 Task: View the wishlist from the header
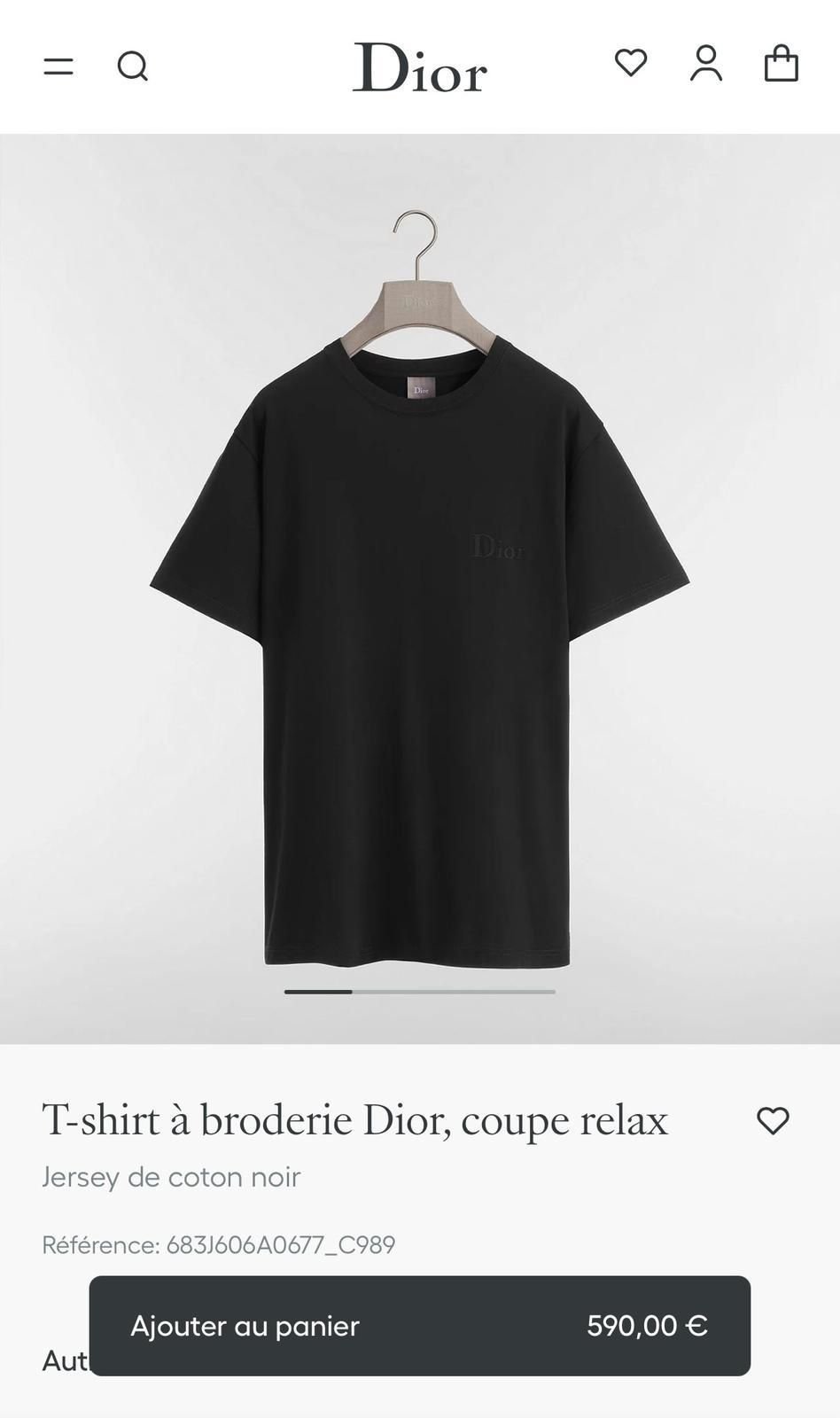(631, 63)
